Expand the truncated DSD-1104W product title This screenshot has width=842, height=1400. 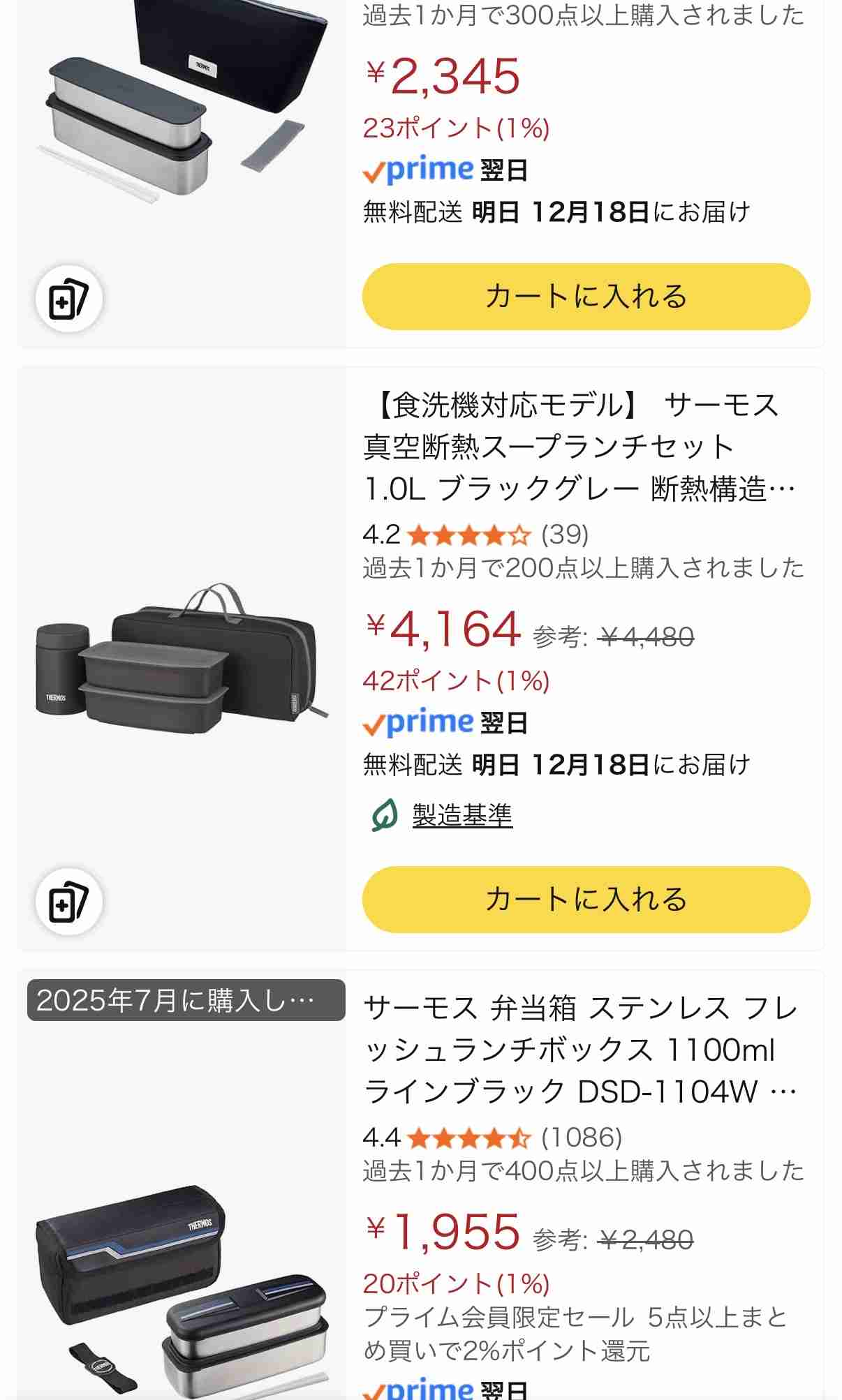click(579, 1054)
